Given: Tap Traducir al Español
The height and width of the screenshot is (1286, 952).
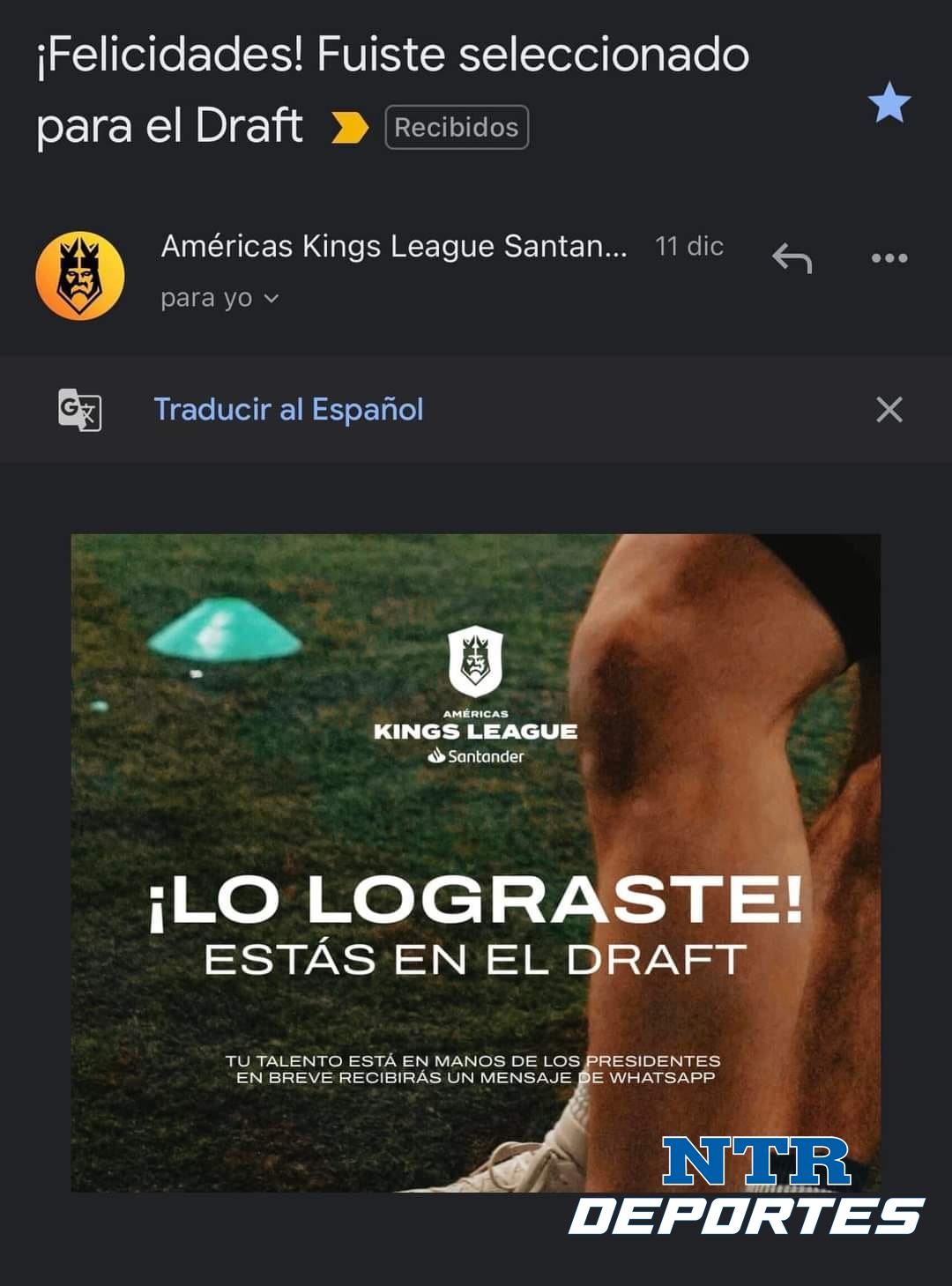Looking at the screenshot, I should pyautogui.click(x=288, y=410).
